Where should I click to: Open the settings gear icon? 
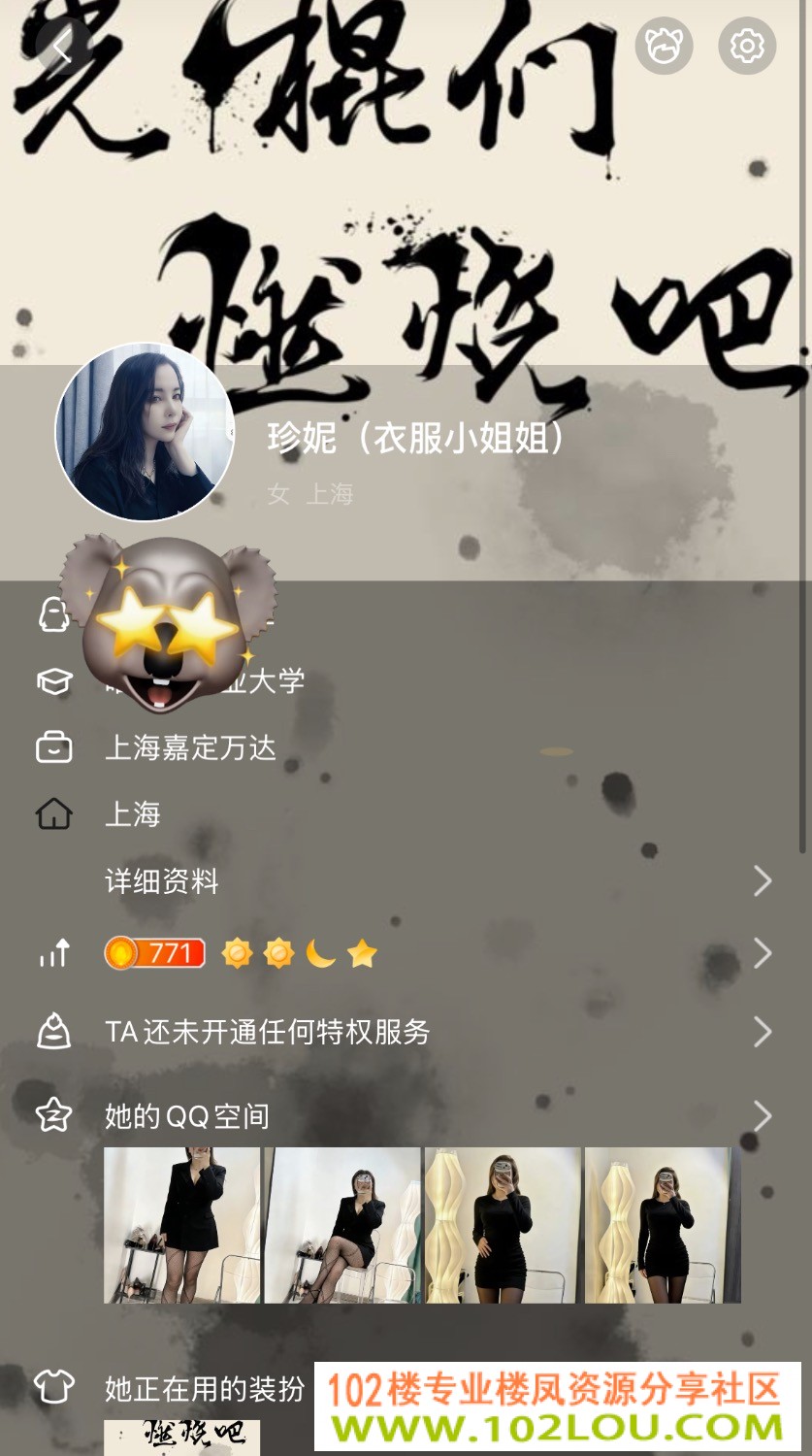747,46
